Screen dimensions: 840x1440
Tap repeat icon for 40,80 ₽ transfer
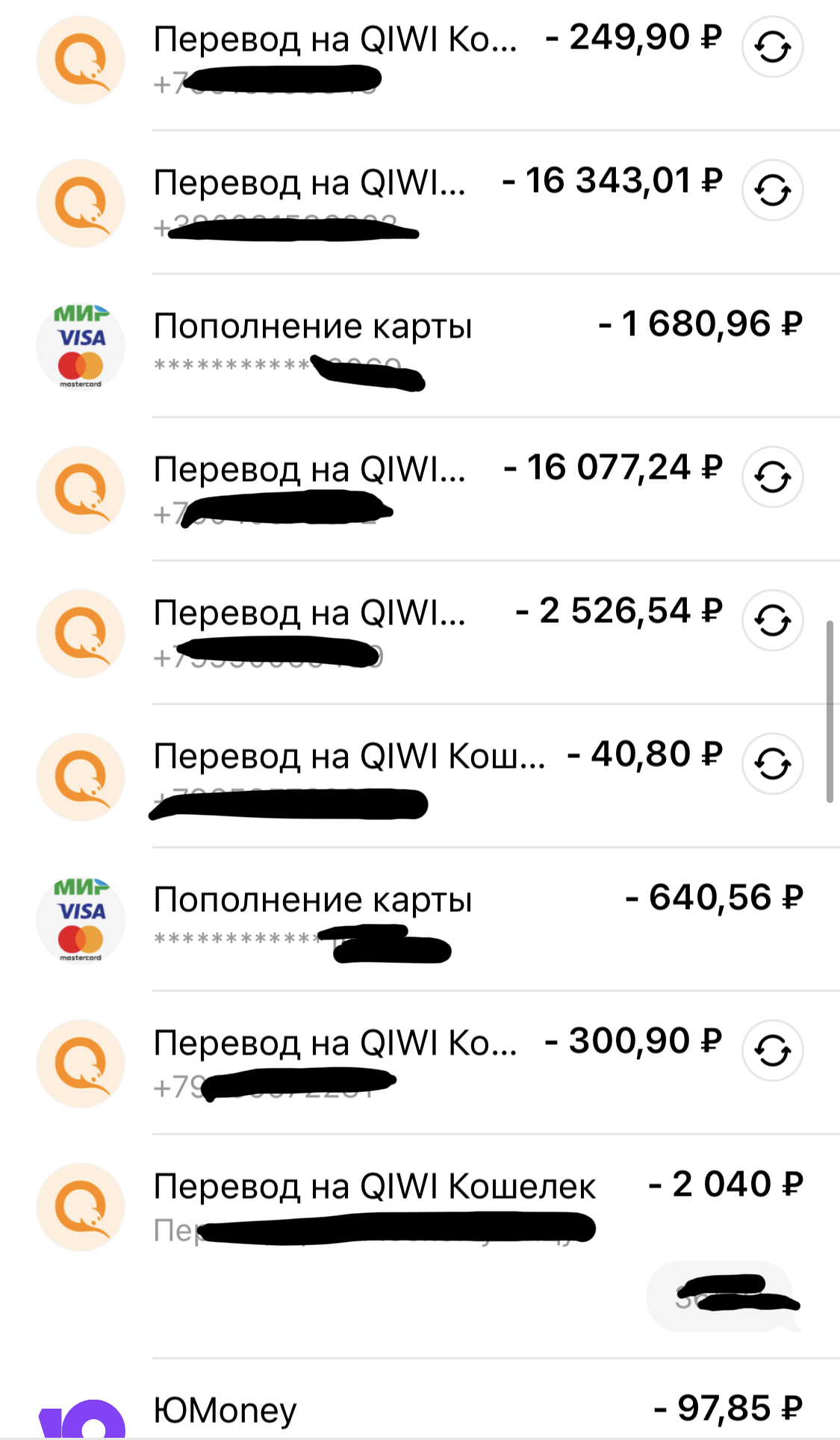click(x=772, y=765)
